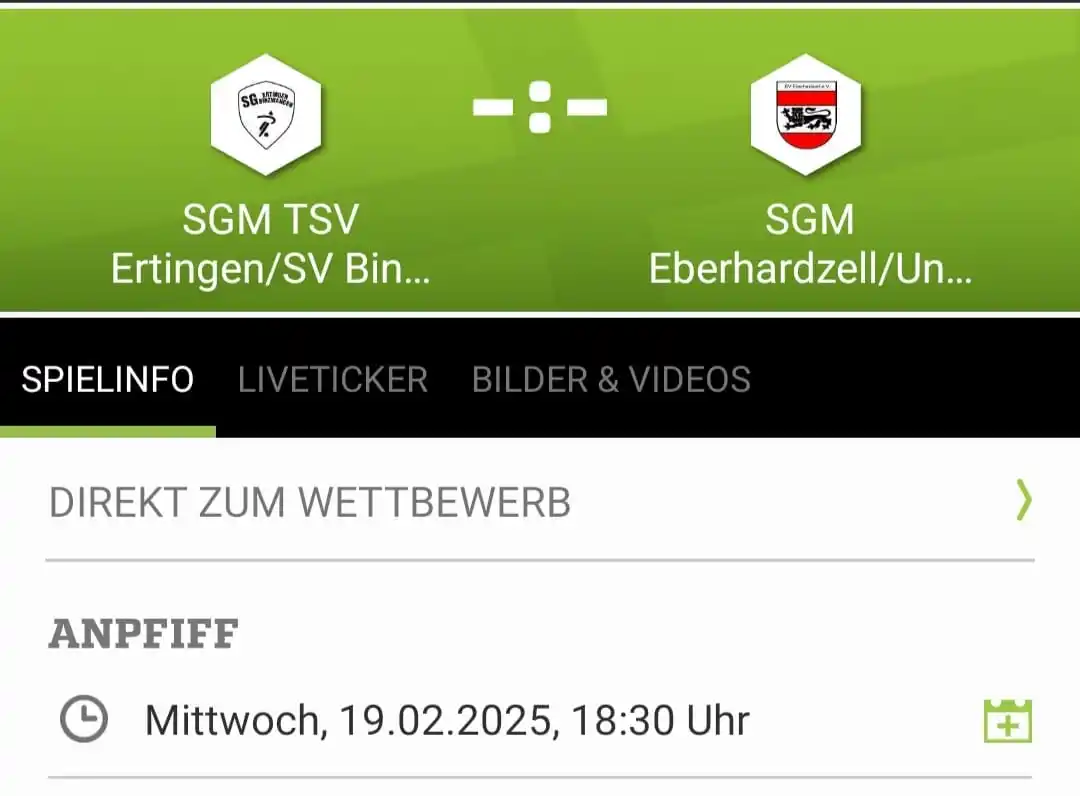The width and height of the screenshot is (1080, 796).
Task: Add kickoff to calendar
Action: tap(1007, 721)
